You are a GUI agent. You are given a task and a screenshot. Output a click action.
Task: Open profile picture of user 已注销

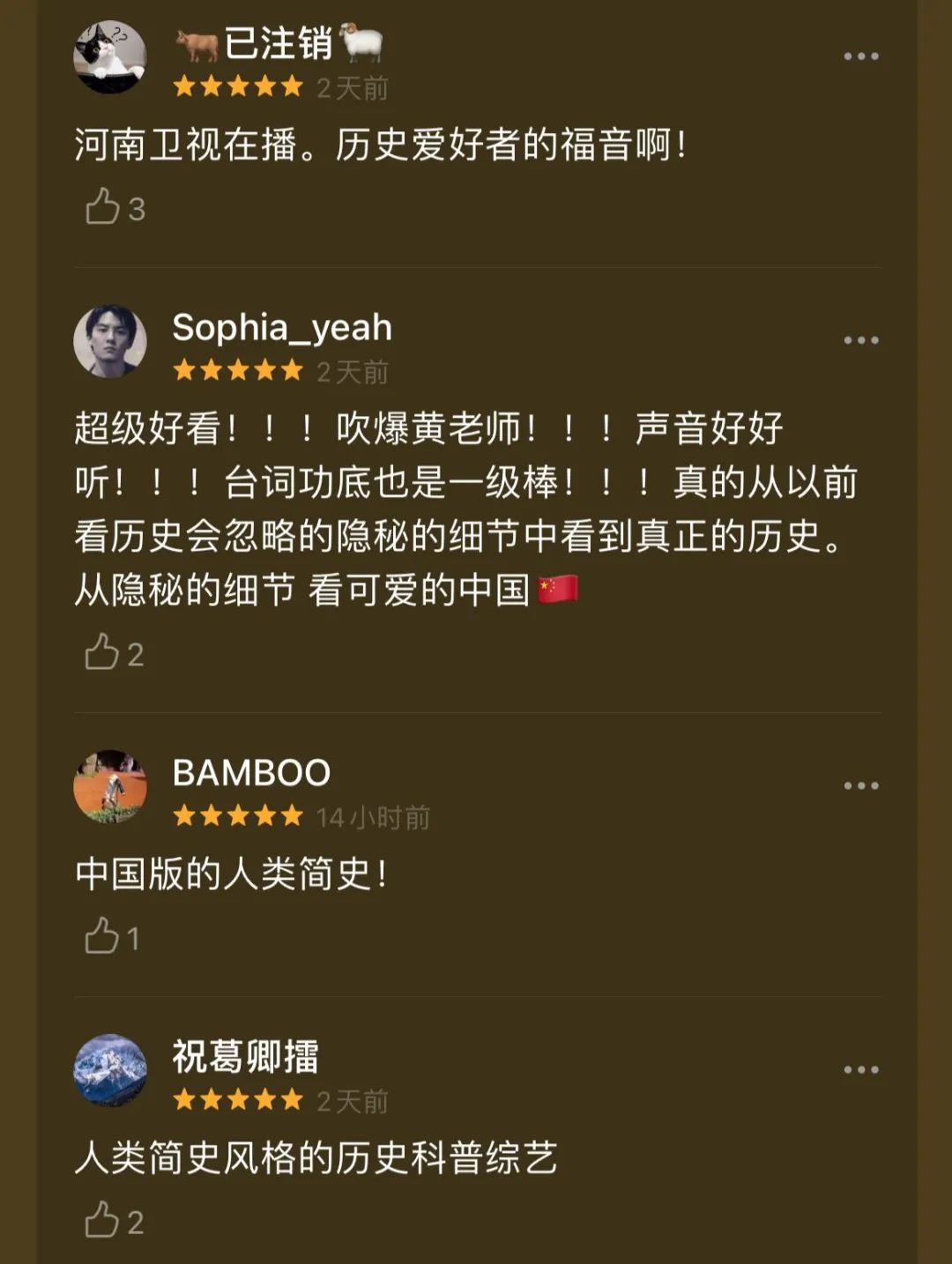[109, 57]
